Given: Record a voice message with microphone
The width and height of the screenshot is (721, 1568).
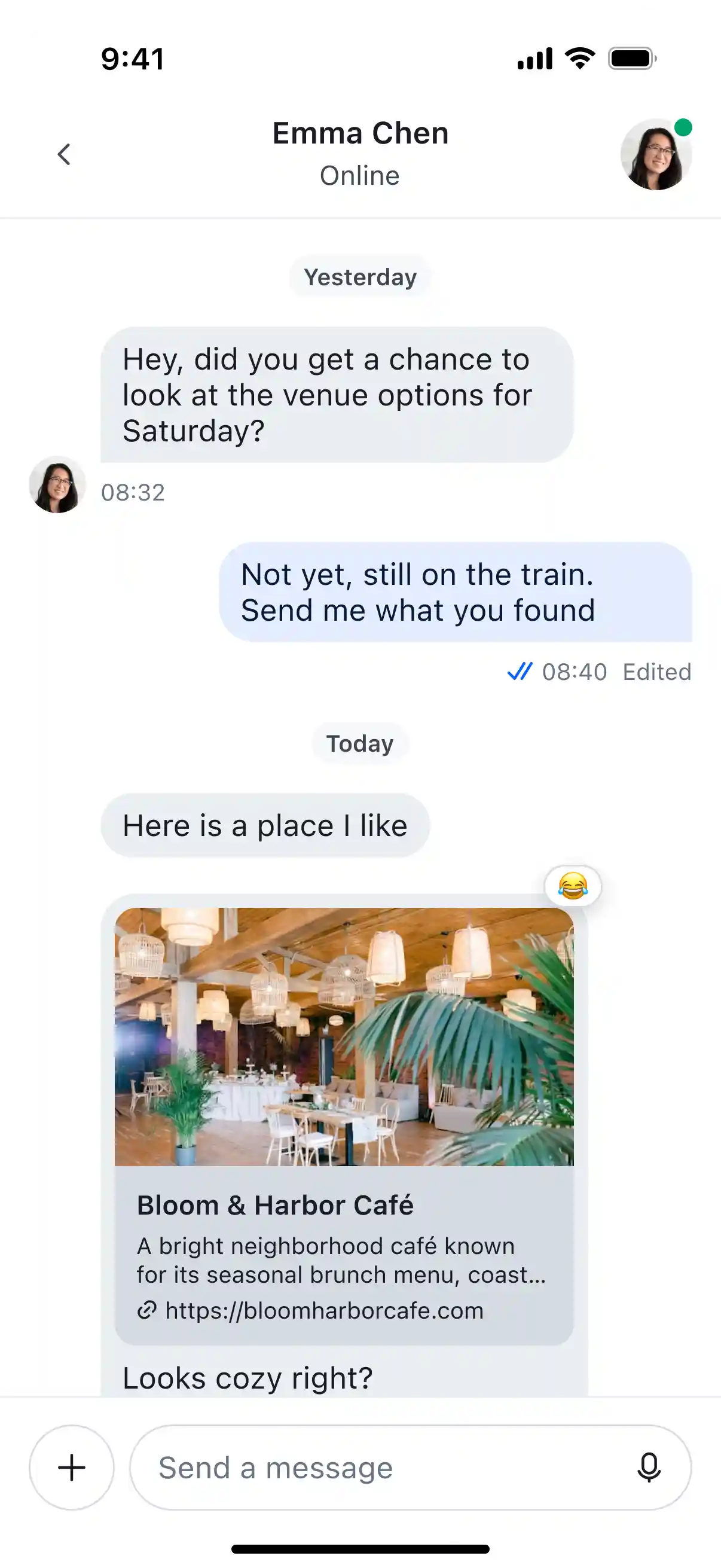Looking at the screenshot, I should (x=649, y=1468).
